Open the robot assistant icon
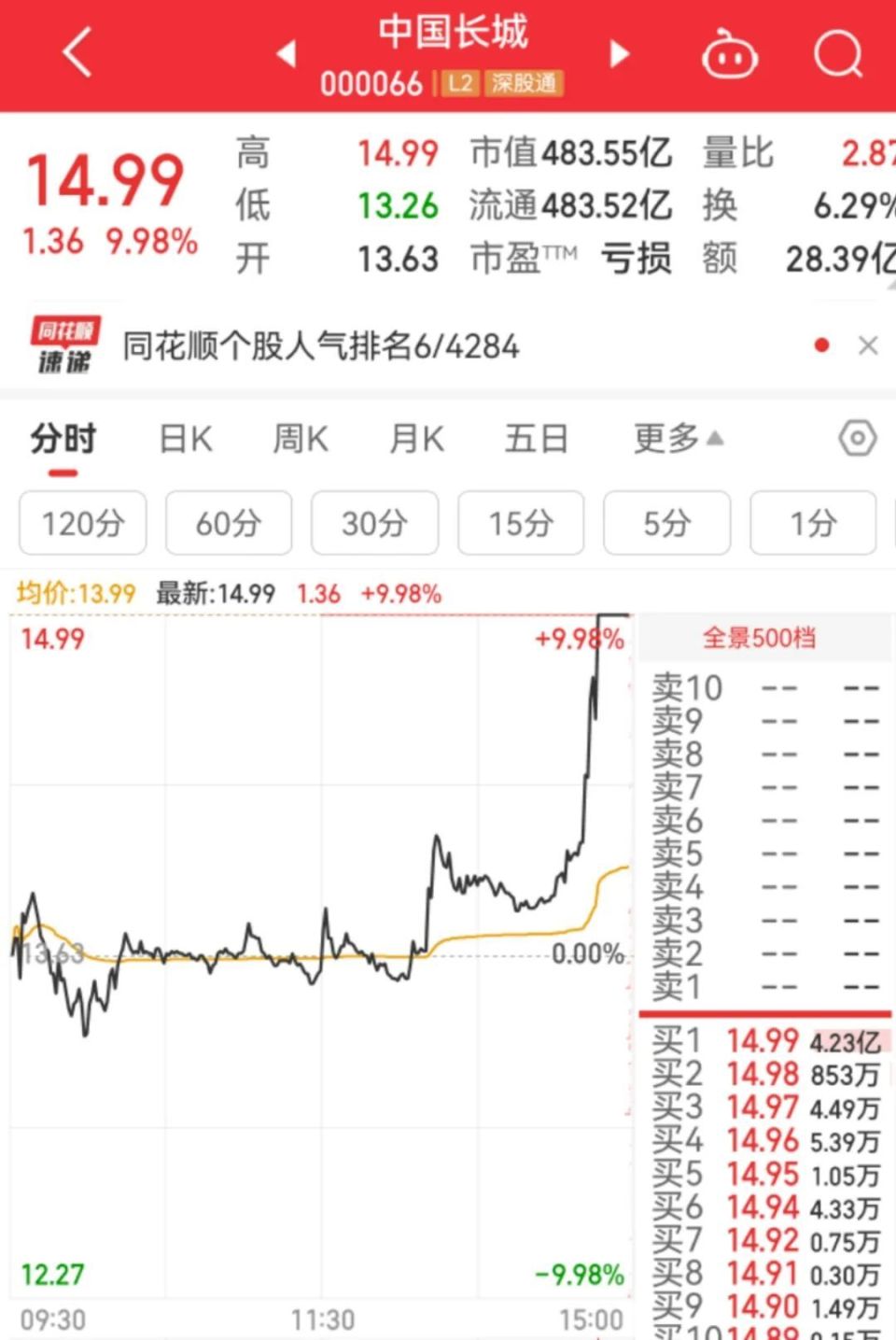Image resolution: width=896 pixels, height=1340 pixels. 730,55
